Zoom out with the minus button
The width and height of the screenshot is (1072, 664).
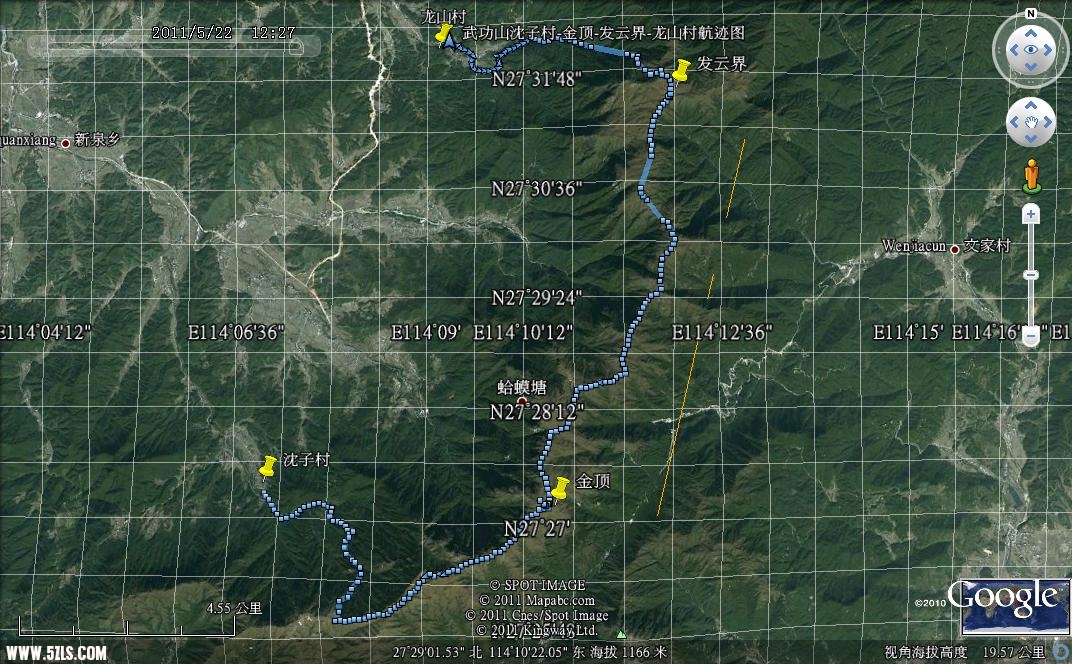1031,338
